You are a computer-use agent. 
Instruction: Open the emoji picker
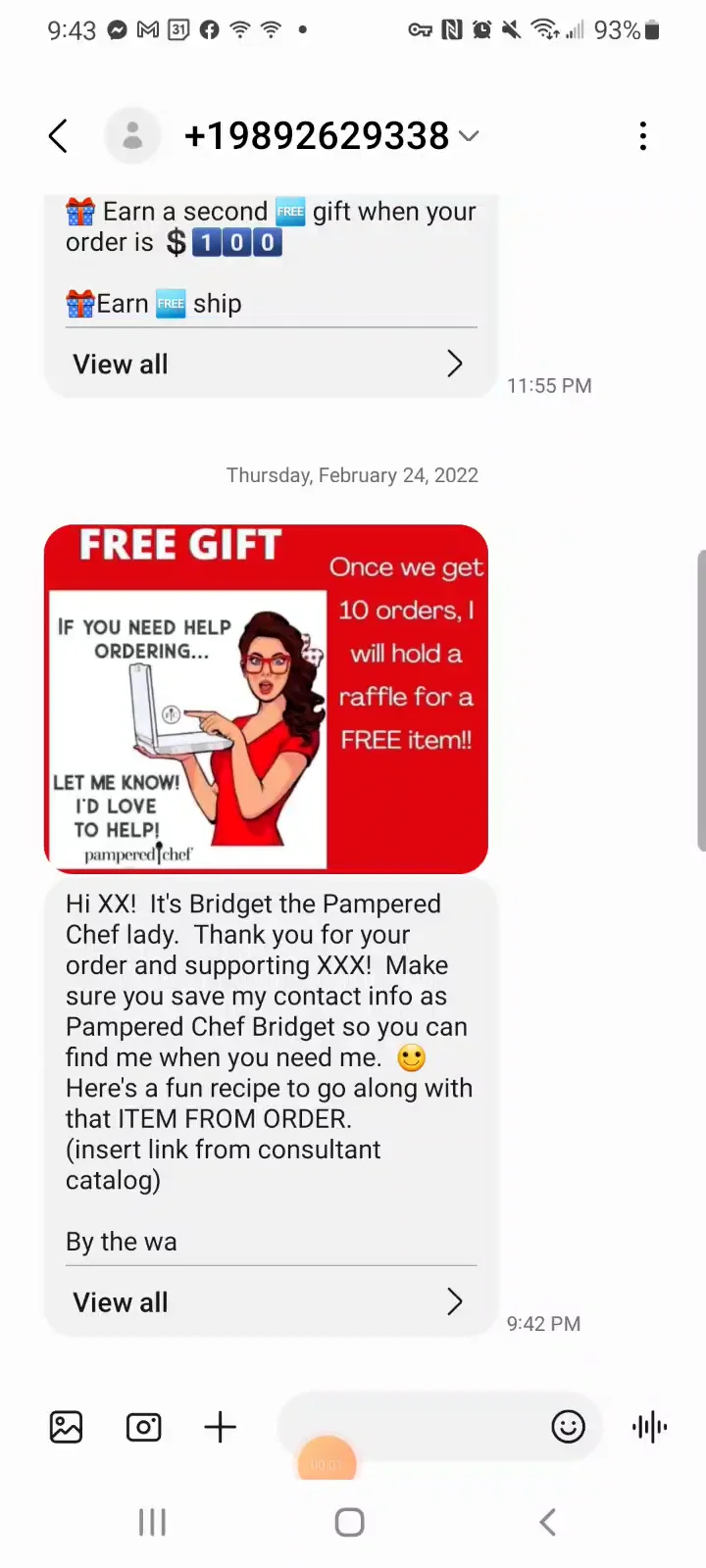(569, 1427)
